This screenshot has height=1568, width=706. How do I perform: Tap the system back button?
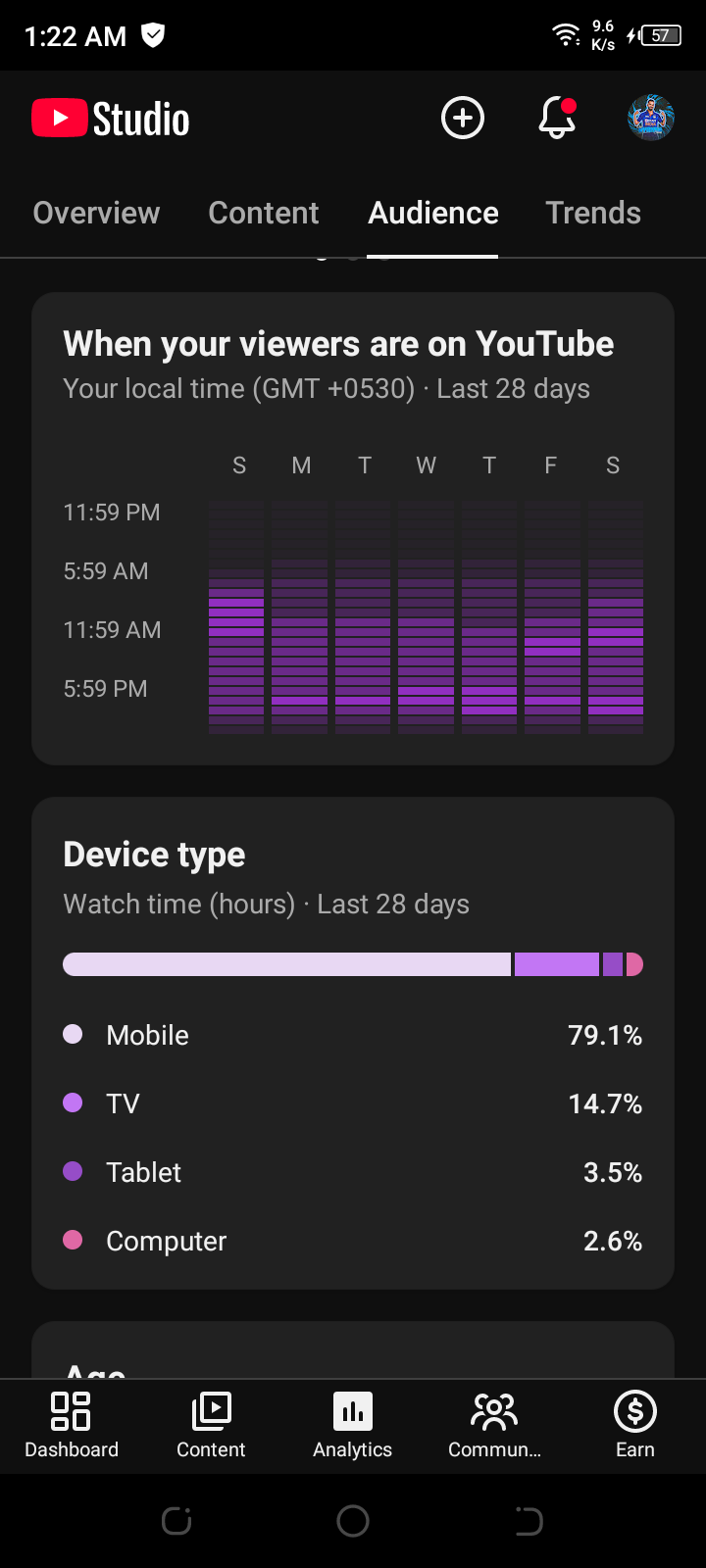click(x=529, y=1521)
